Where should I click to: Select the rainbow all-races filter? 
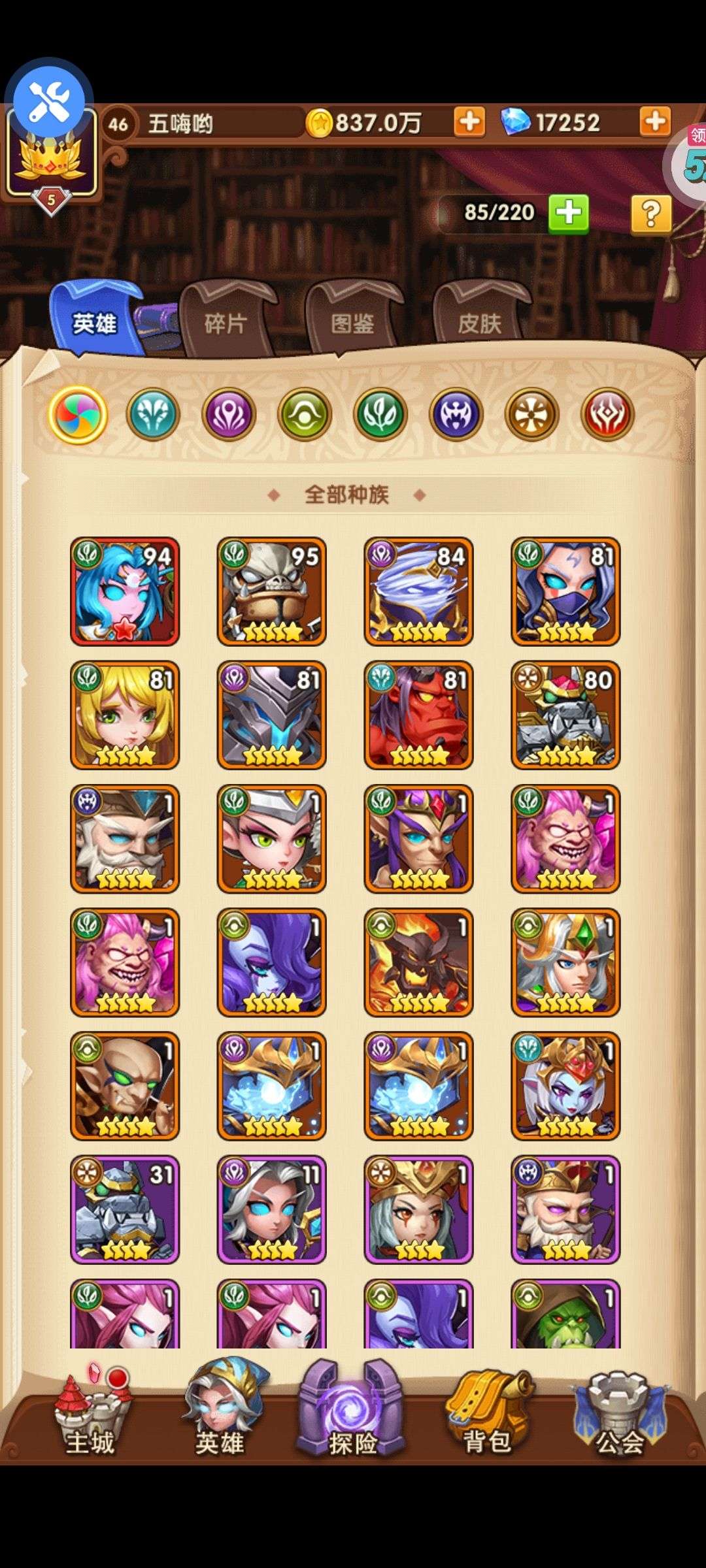pos(78,414)
